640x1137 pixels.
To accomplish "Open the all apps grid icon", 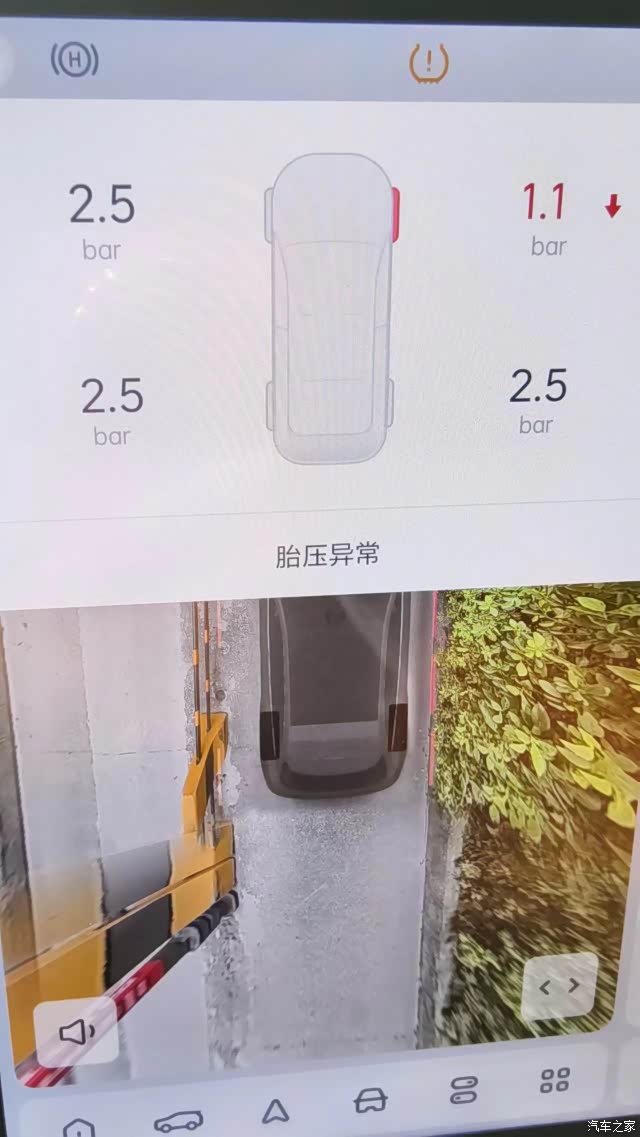I will 554,1080.
